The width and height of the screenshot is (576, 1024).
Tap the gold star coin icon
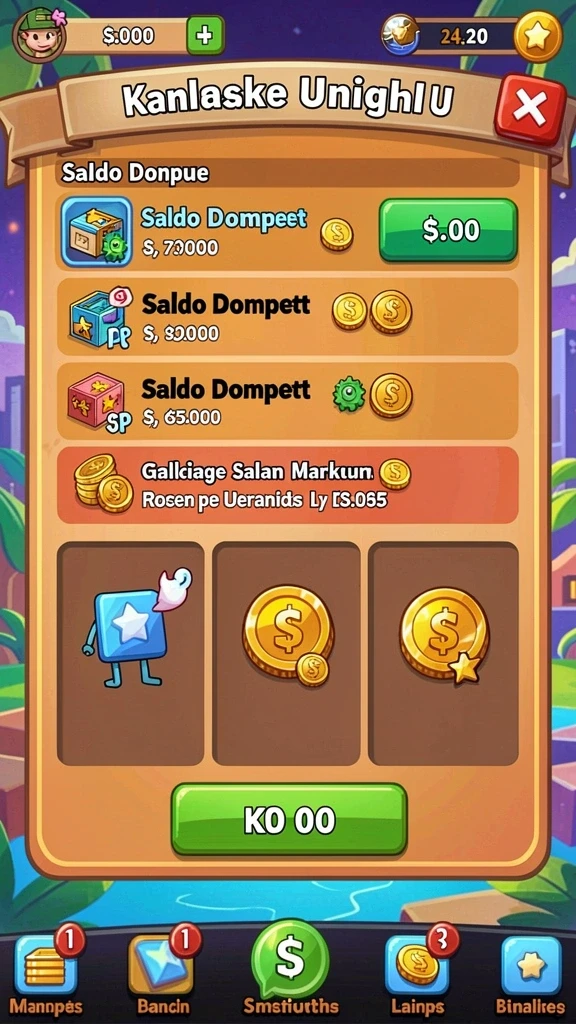coord(537,37)
